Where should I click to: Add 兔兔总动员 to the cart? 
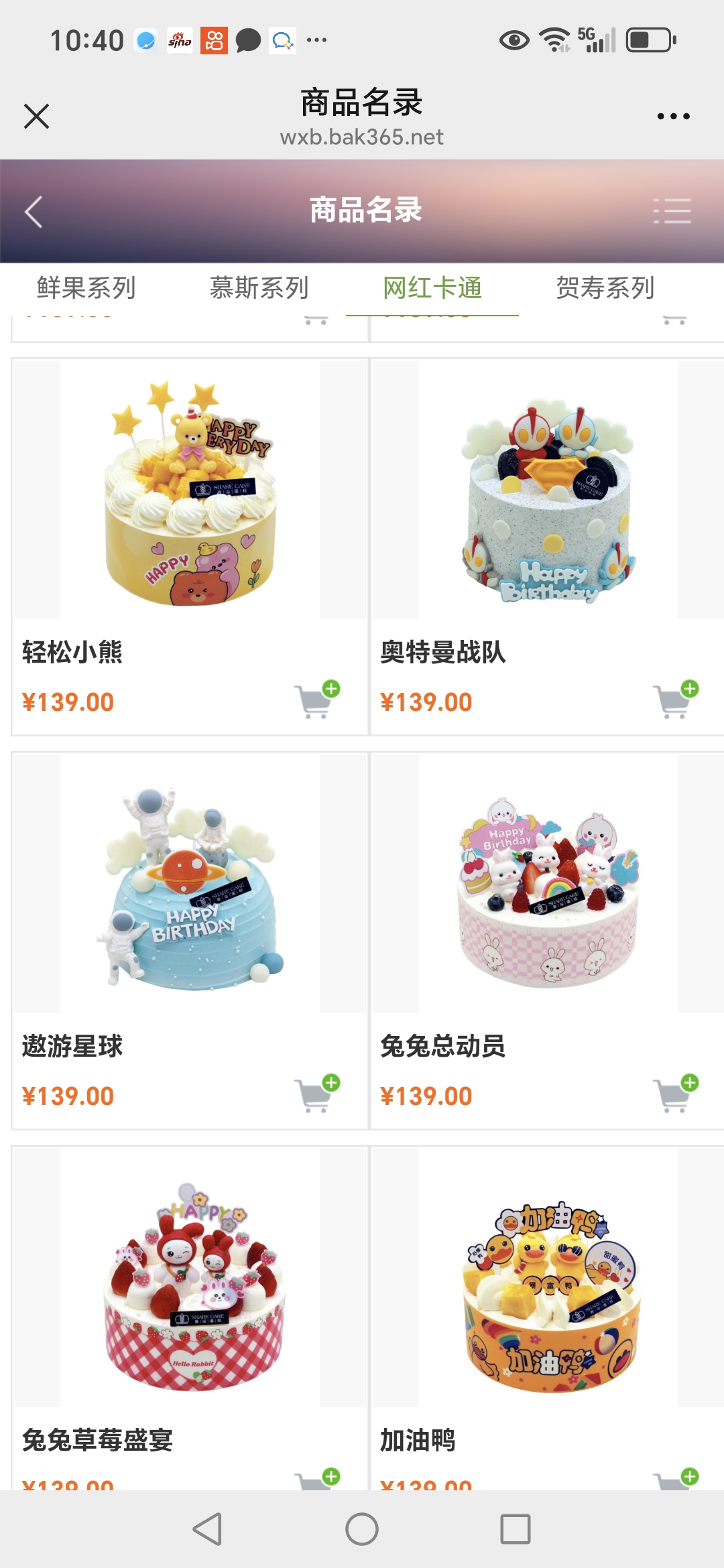(675, 1094)
